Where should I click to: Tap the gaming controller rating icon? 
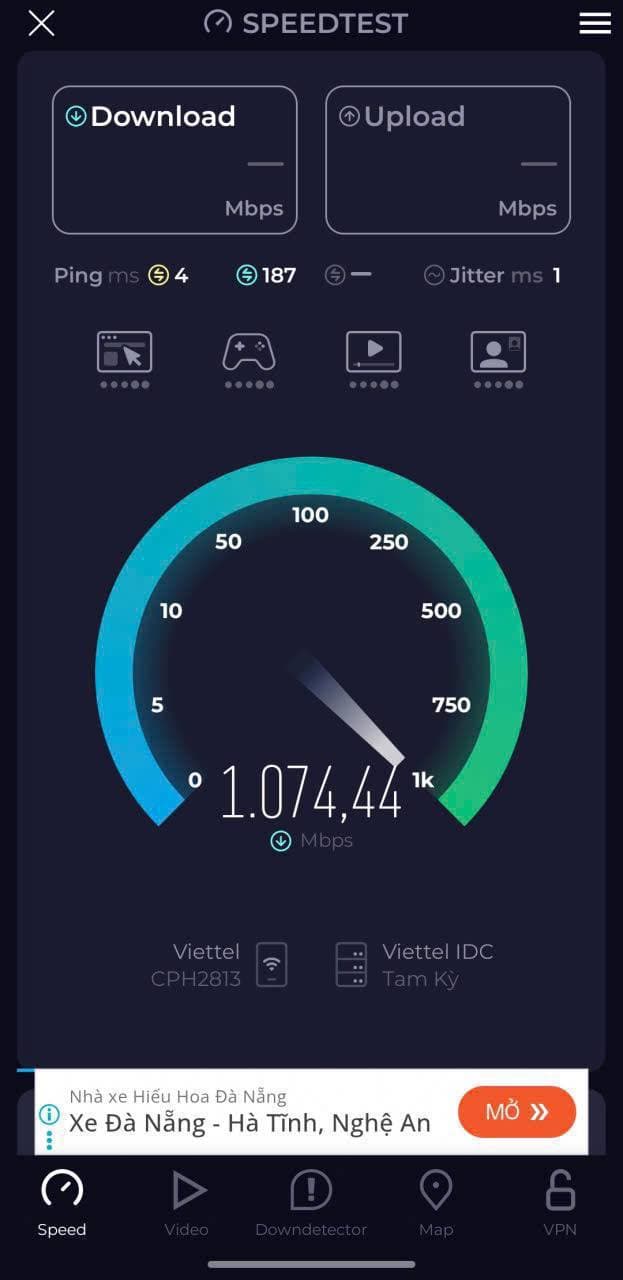(248, 353)
